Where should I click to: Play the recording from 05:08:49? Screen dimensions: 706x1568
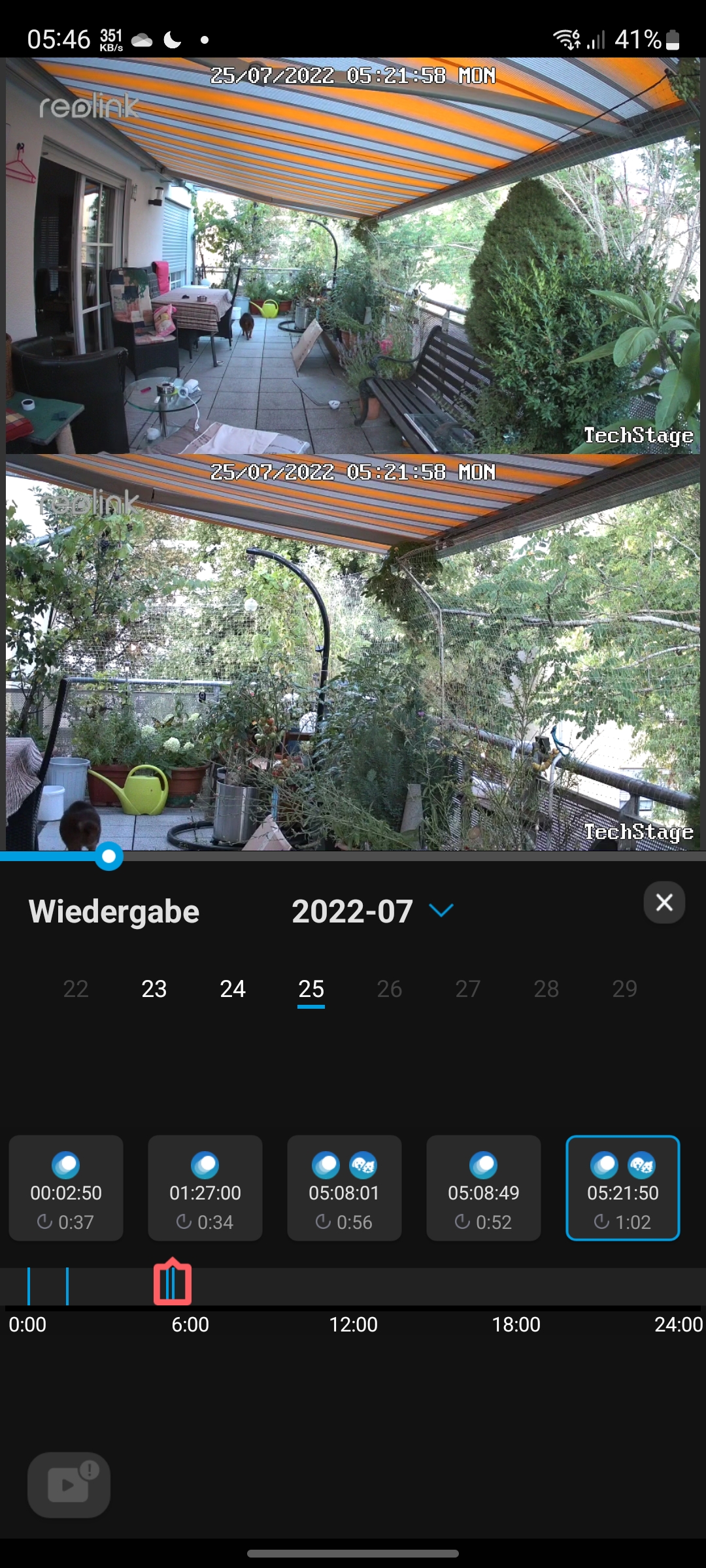(484, 1188)
